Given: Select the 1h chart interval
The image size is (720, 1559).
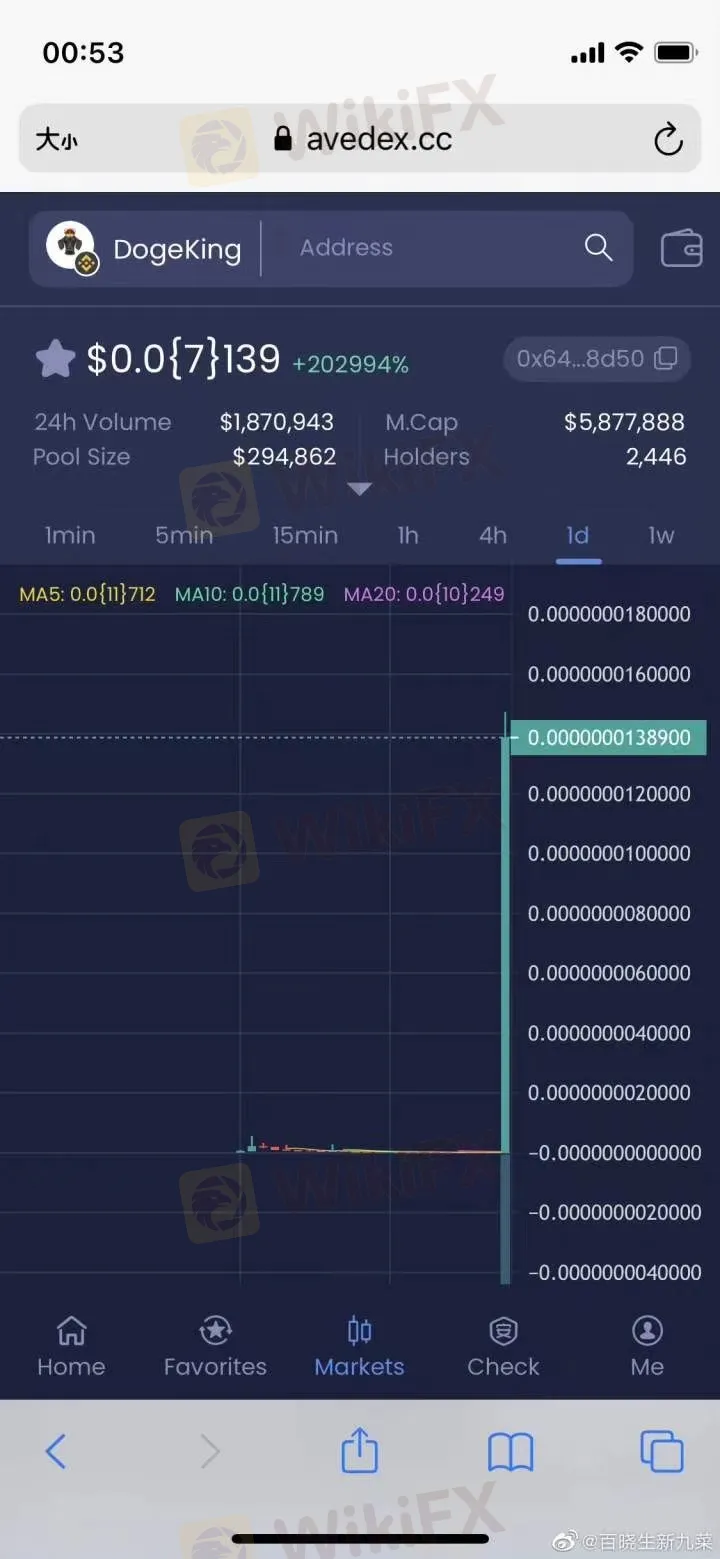Looking at the screenshot, I should click(408, 535).
